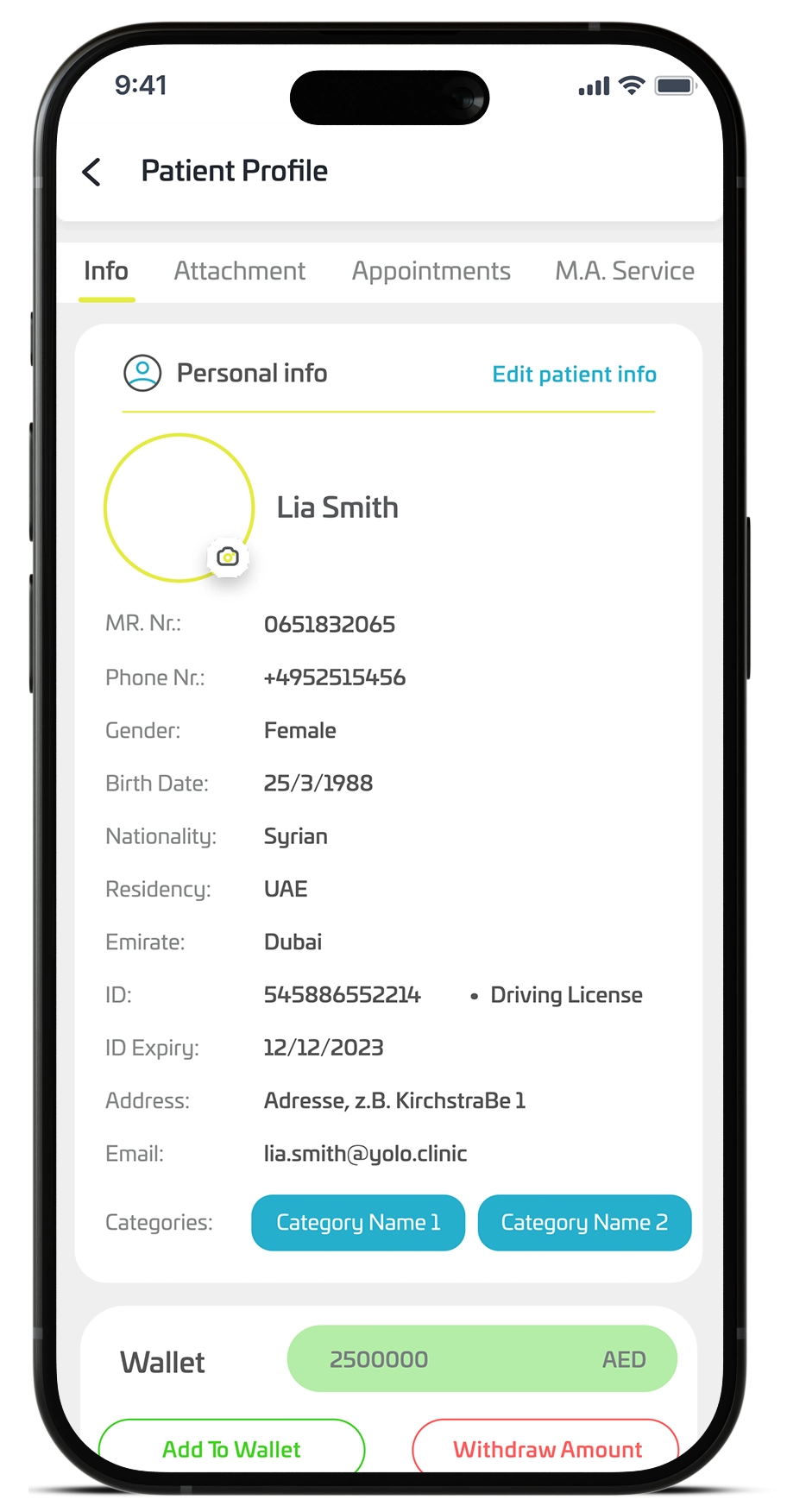Viewport: 787px width, 1512px height.
Task: Switch to the Attachment tab
Action: 239,271
